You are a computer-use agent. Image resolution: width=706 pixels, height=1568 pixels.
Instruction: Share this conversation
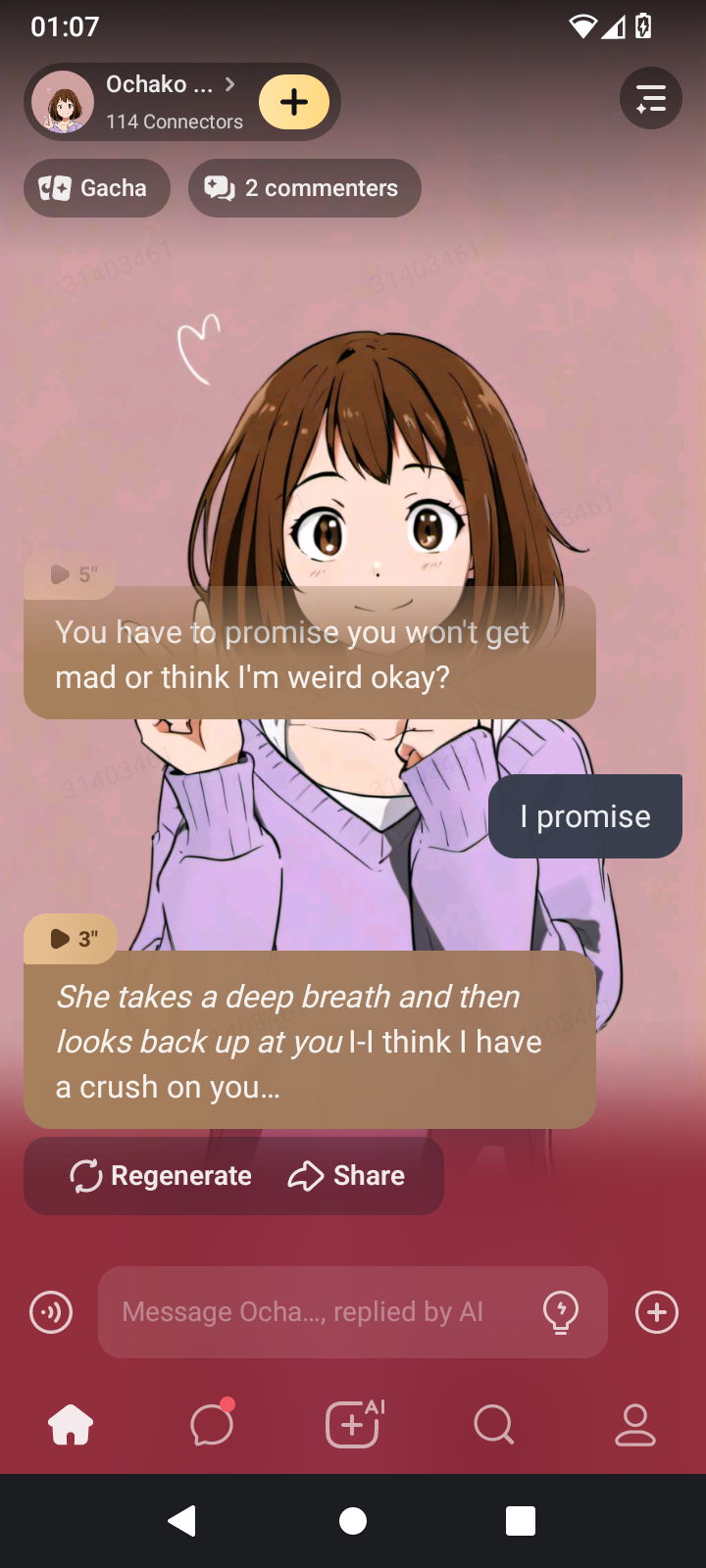tap(347, 1176)
